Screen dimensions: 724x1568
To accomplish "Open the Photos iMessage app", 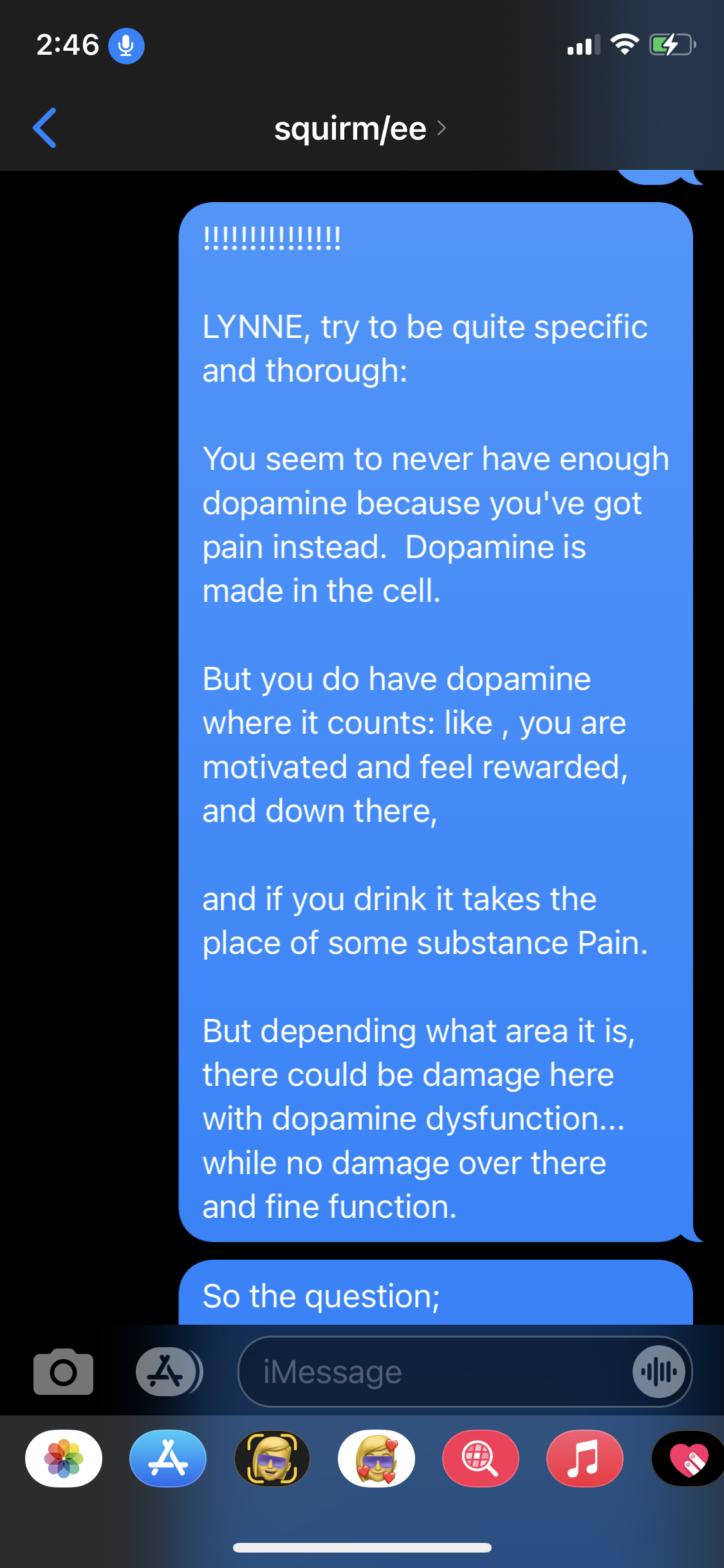I will (x=64, y=1458).
